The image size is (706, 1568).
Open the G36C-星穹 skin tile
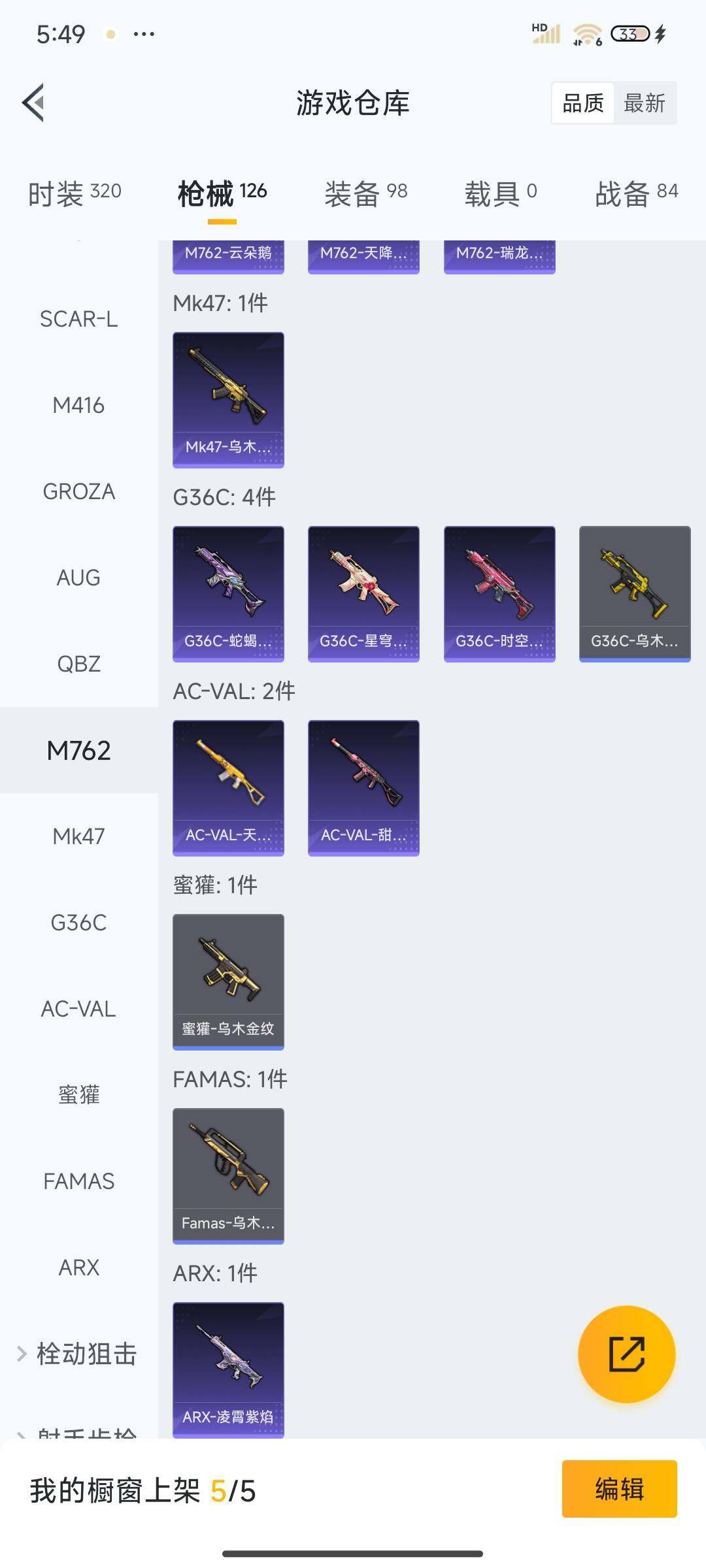pos(363,594)
